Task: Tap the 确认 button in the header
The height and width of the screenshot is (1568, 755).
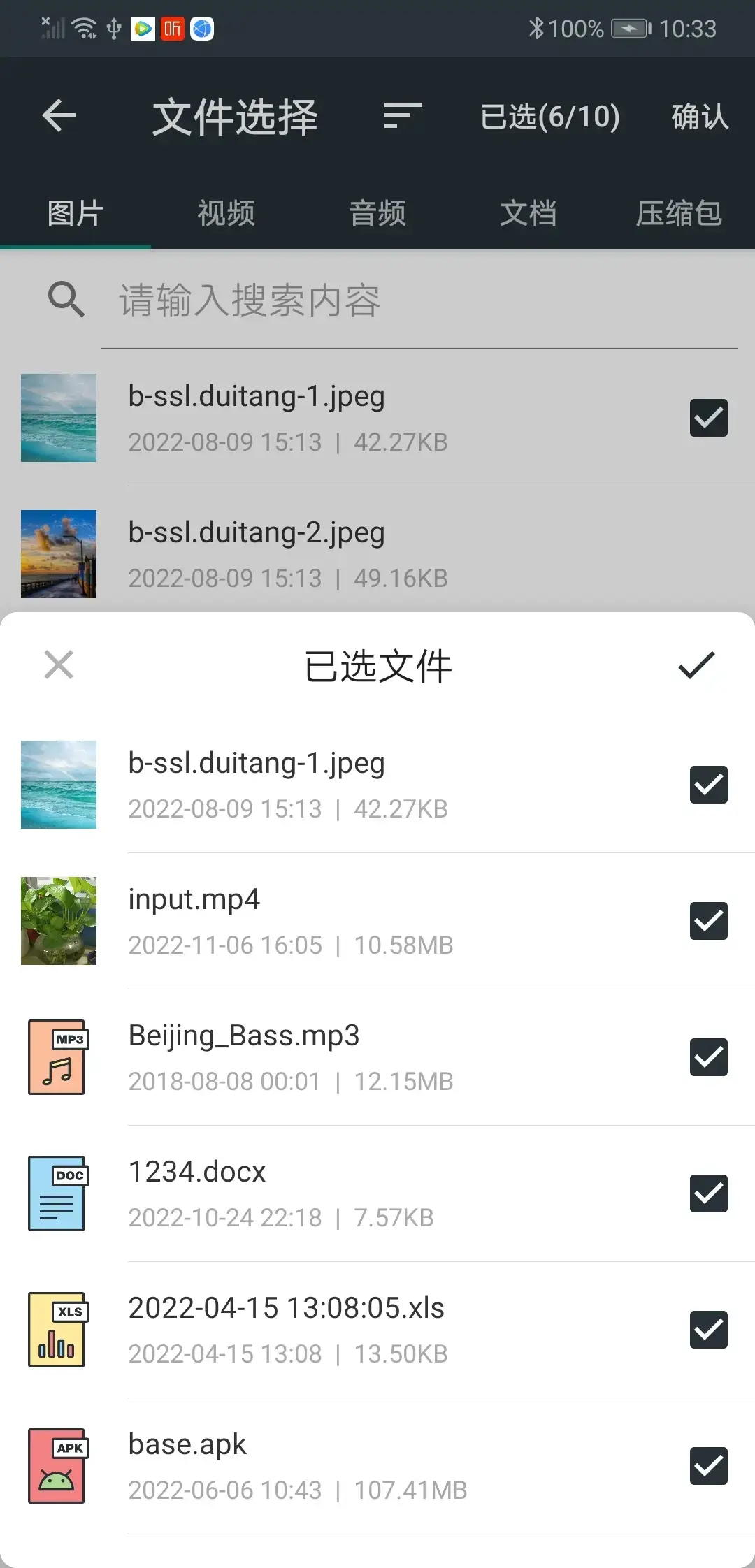Action: tap(700, 117)
